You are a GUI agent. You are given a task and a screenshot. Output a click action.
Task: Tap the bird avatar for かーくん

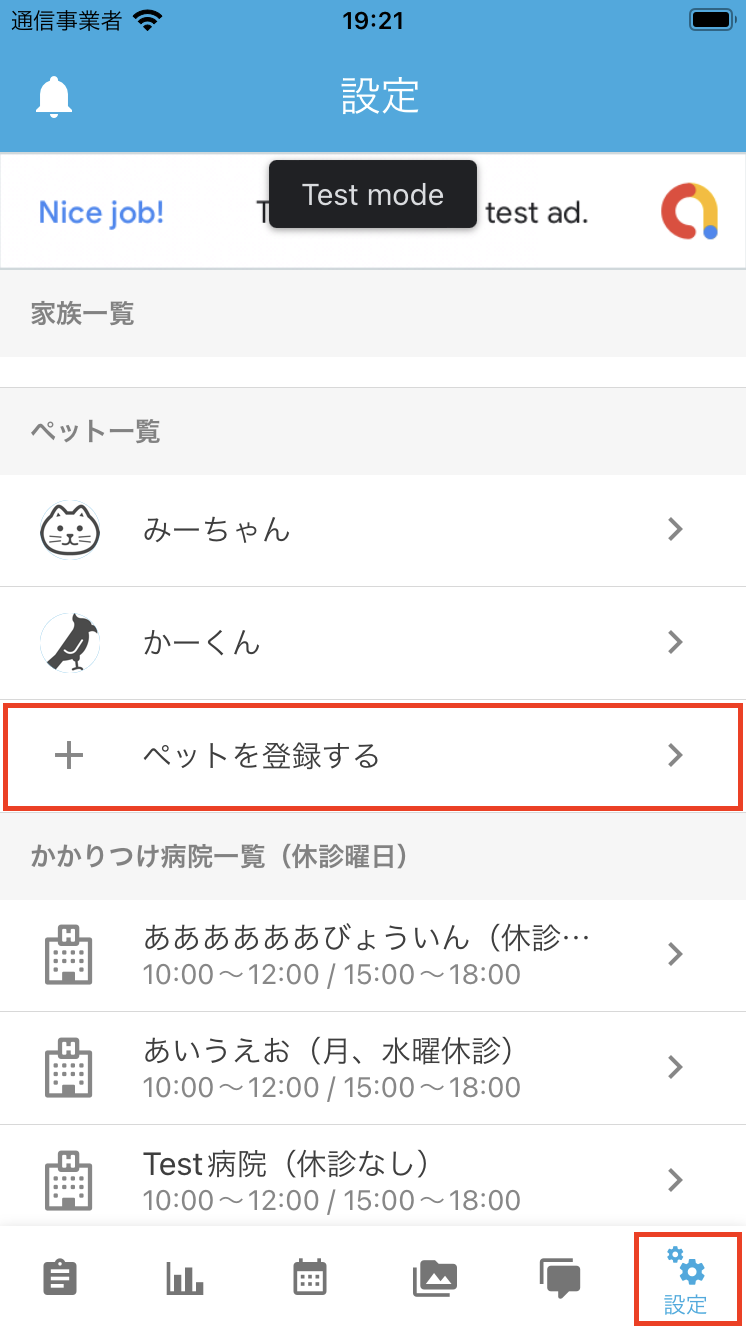click(x=69, y=643)
